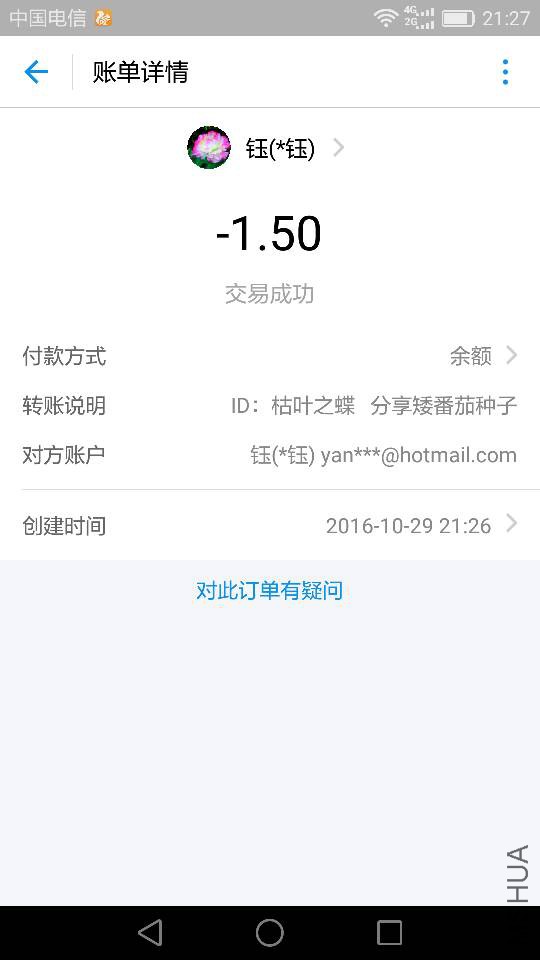
Task: Open the 创建时间 details row
Action: 270,525
